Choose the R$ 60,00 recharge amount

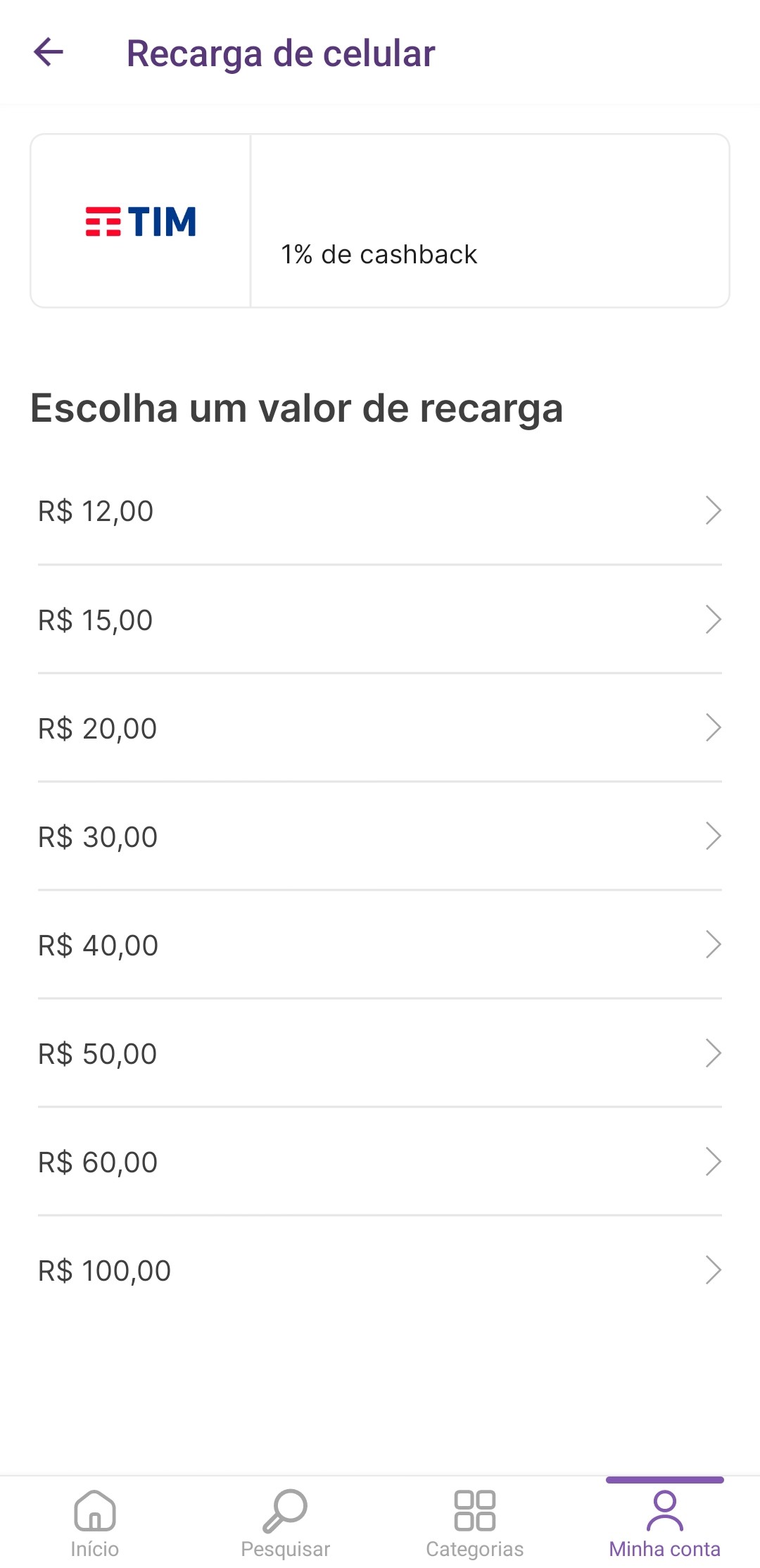pos(380,1162)
